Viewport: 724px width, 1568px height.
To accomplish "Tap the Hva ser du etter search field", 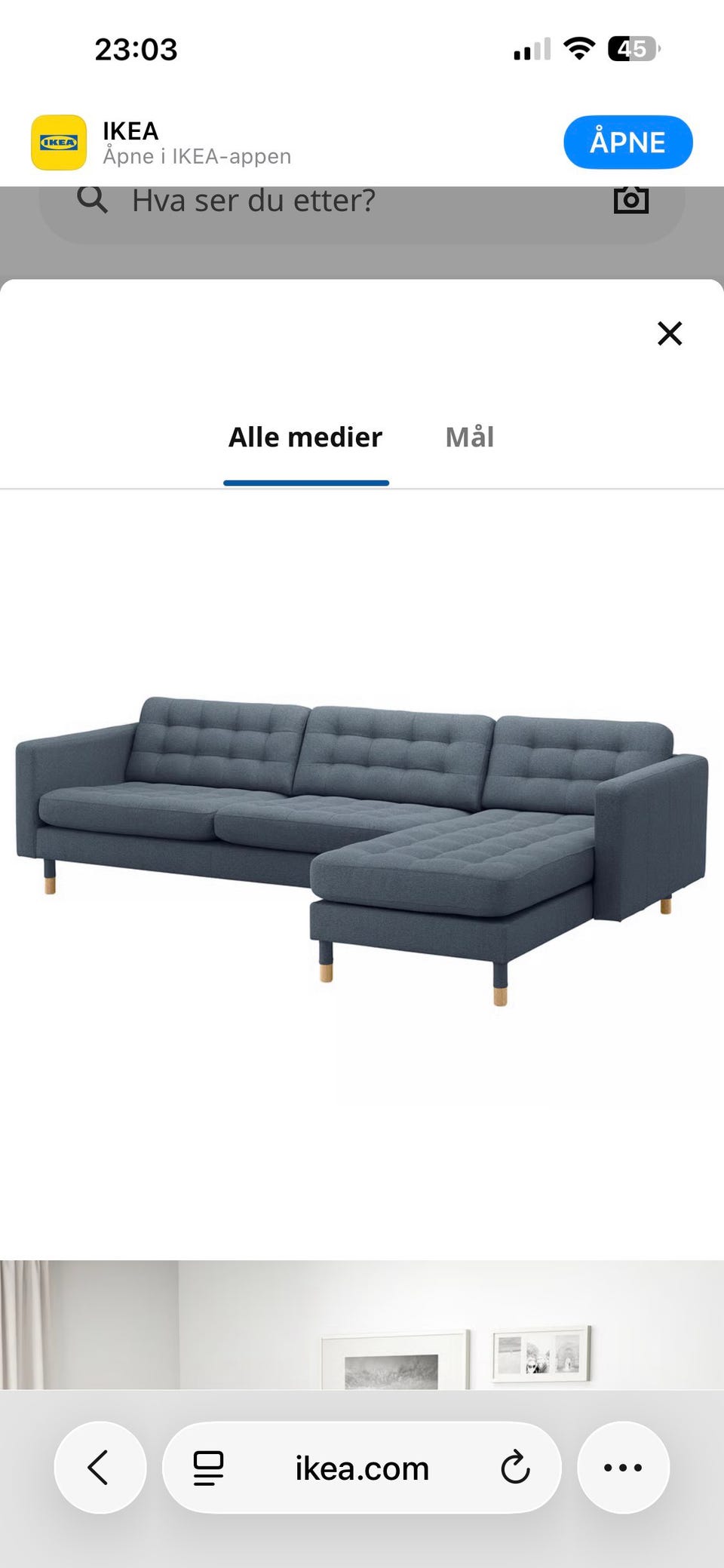I will click(302, 200).
